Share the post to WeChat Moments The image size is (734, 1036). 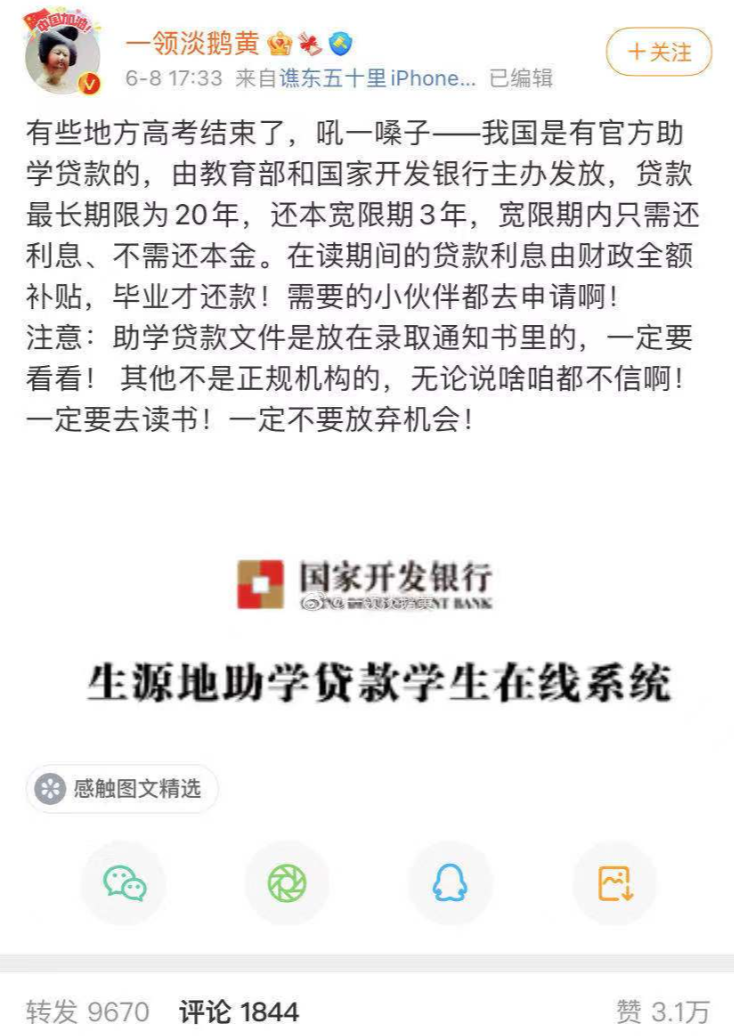click(286, 883)
